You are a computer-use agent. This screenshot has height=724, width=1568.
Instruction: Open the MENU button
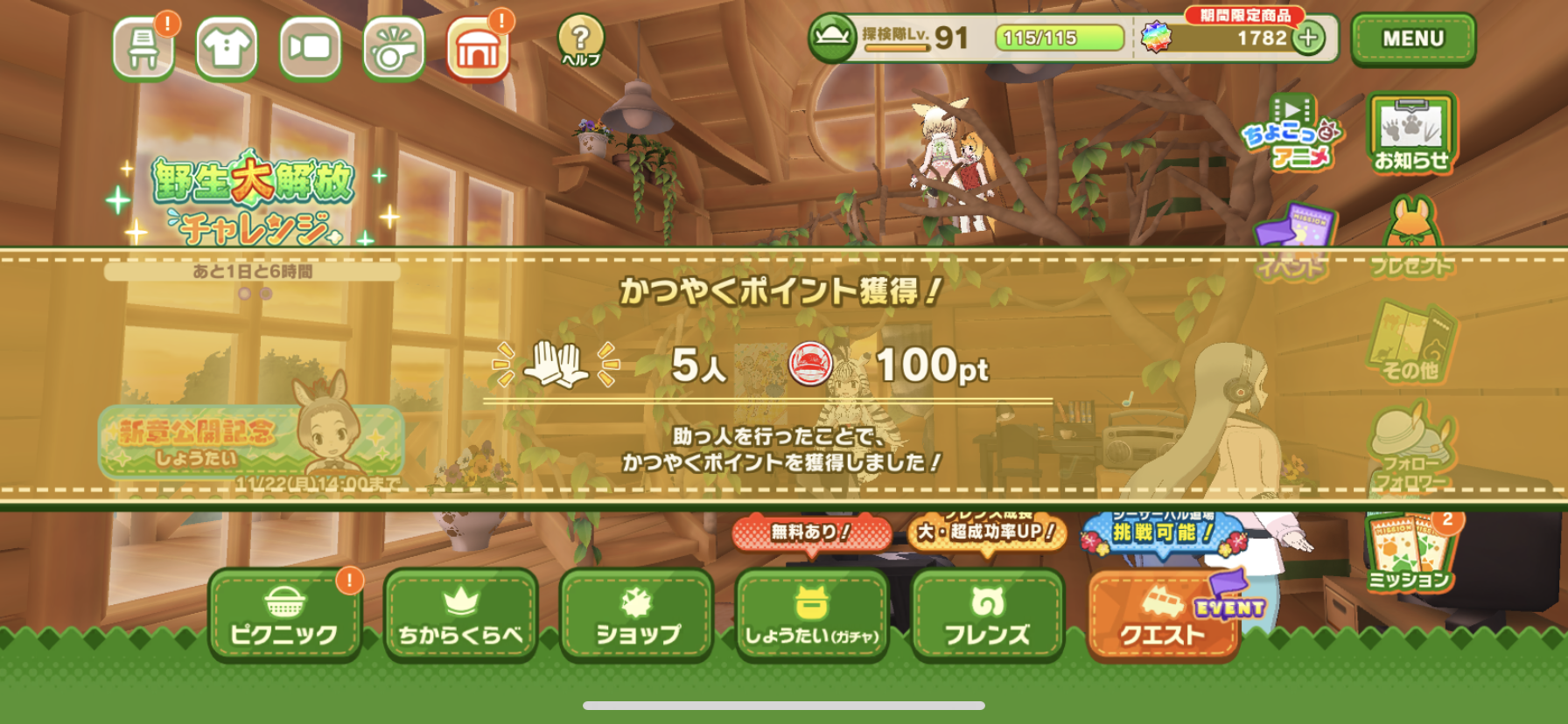(x=1412, y=39)
